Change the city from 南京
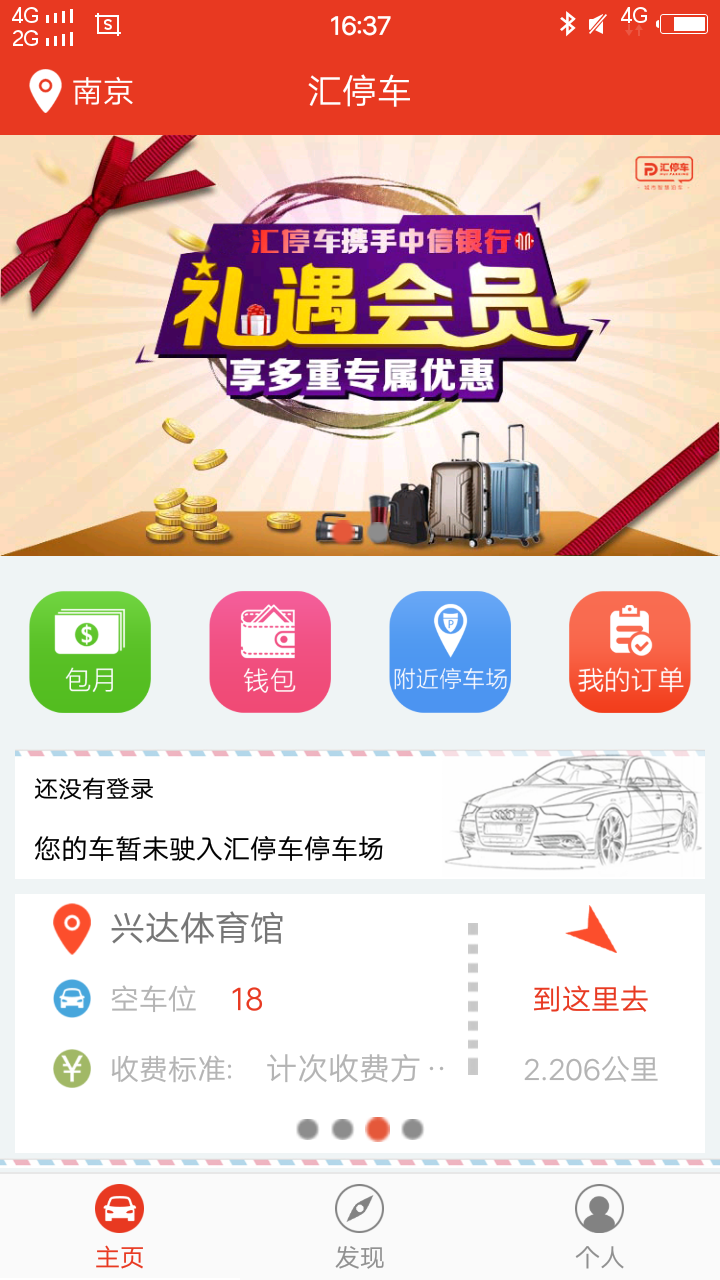 [x=82, y=92]
